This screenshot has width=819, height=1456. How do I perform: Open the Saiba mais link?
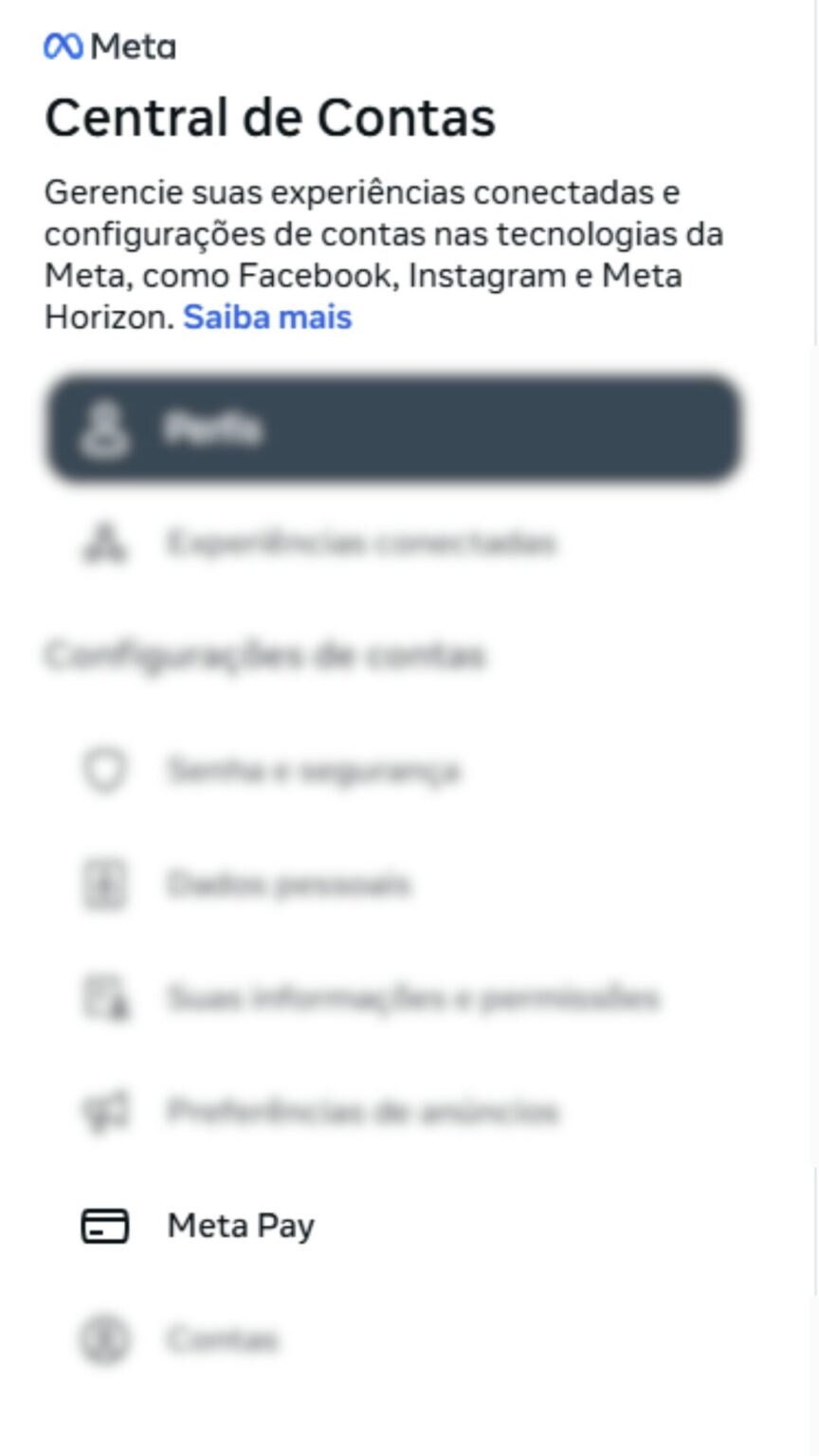pyautogui.click(x=267, y=317)
